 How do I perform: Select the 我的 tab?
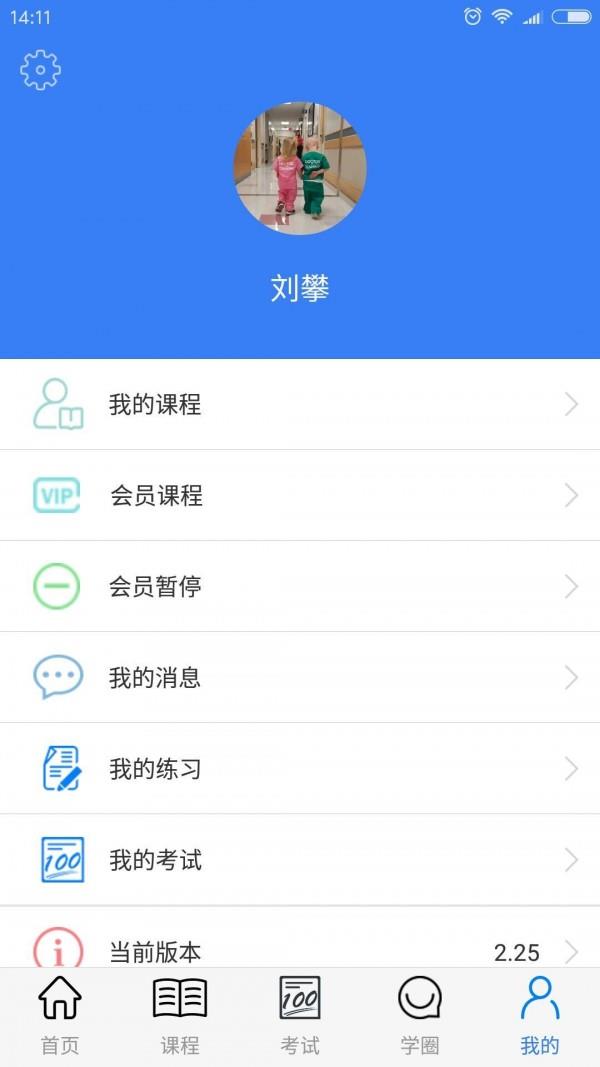click(540, 1017)
